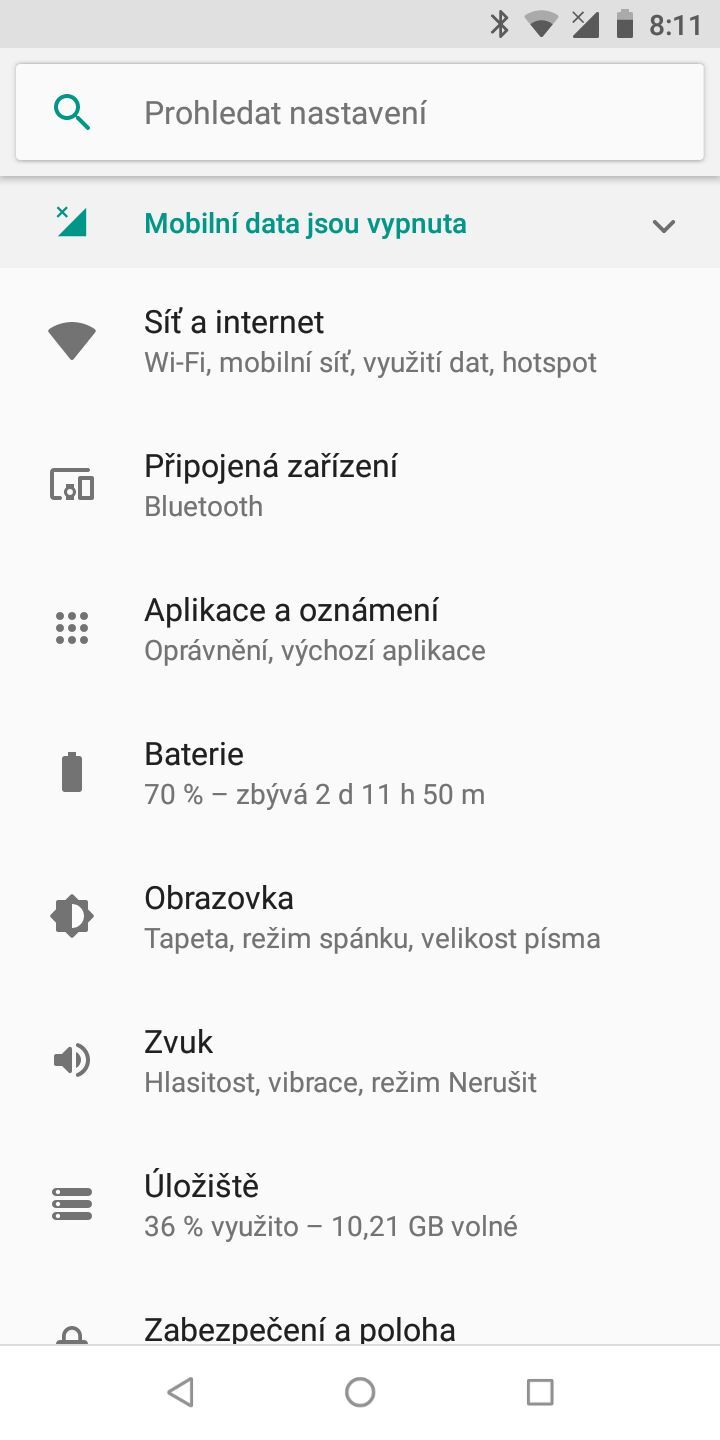720x1440 pixels.
Task: Tap the Připojená zařízení devices icon
Action: pos(72,483)
